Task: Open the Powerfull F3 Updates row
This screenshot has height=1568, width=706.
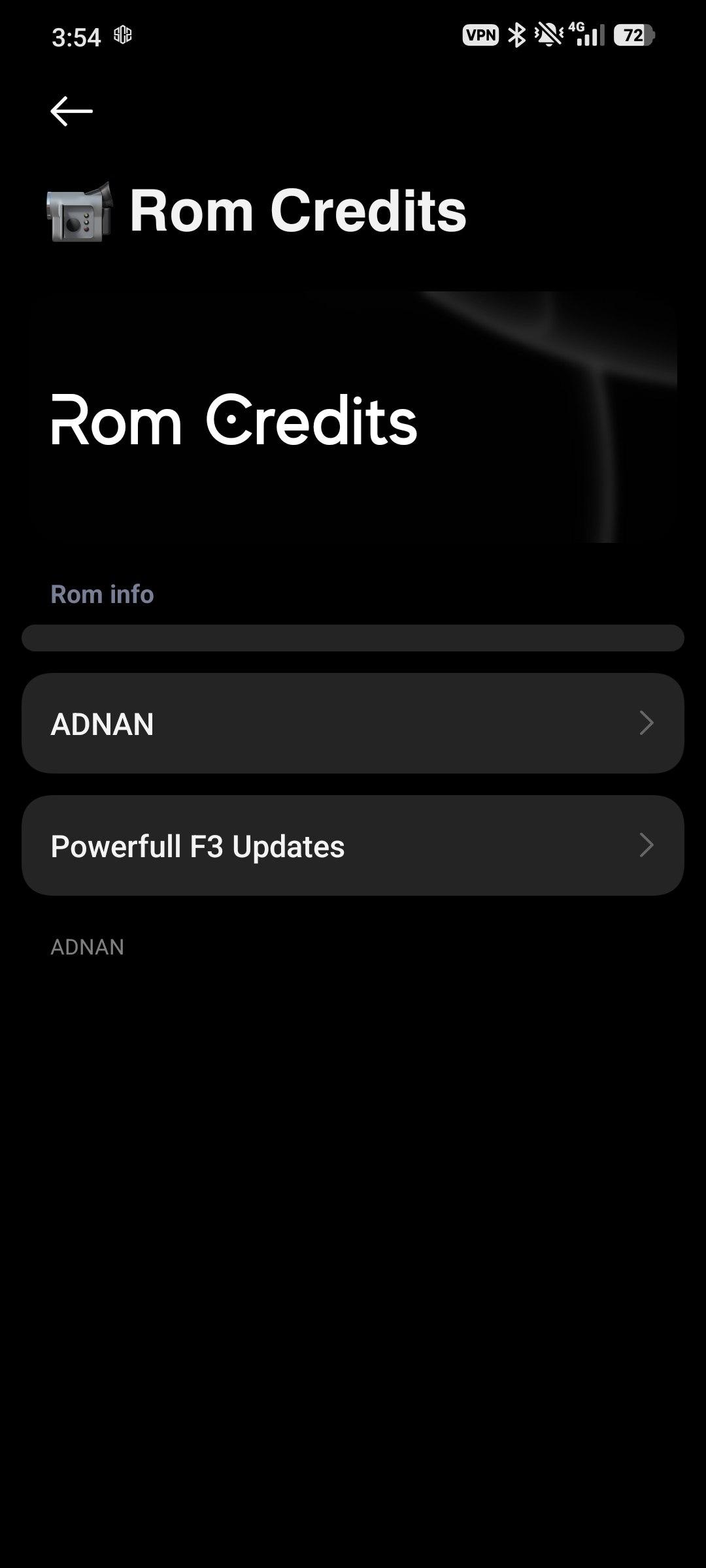Action: (x=353, y=845)
